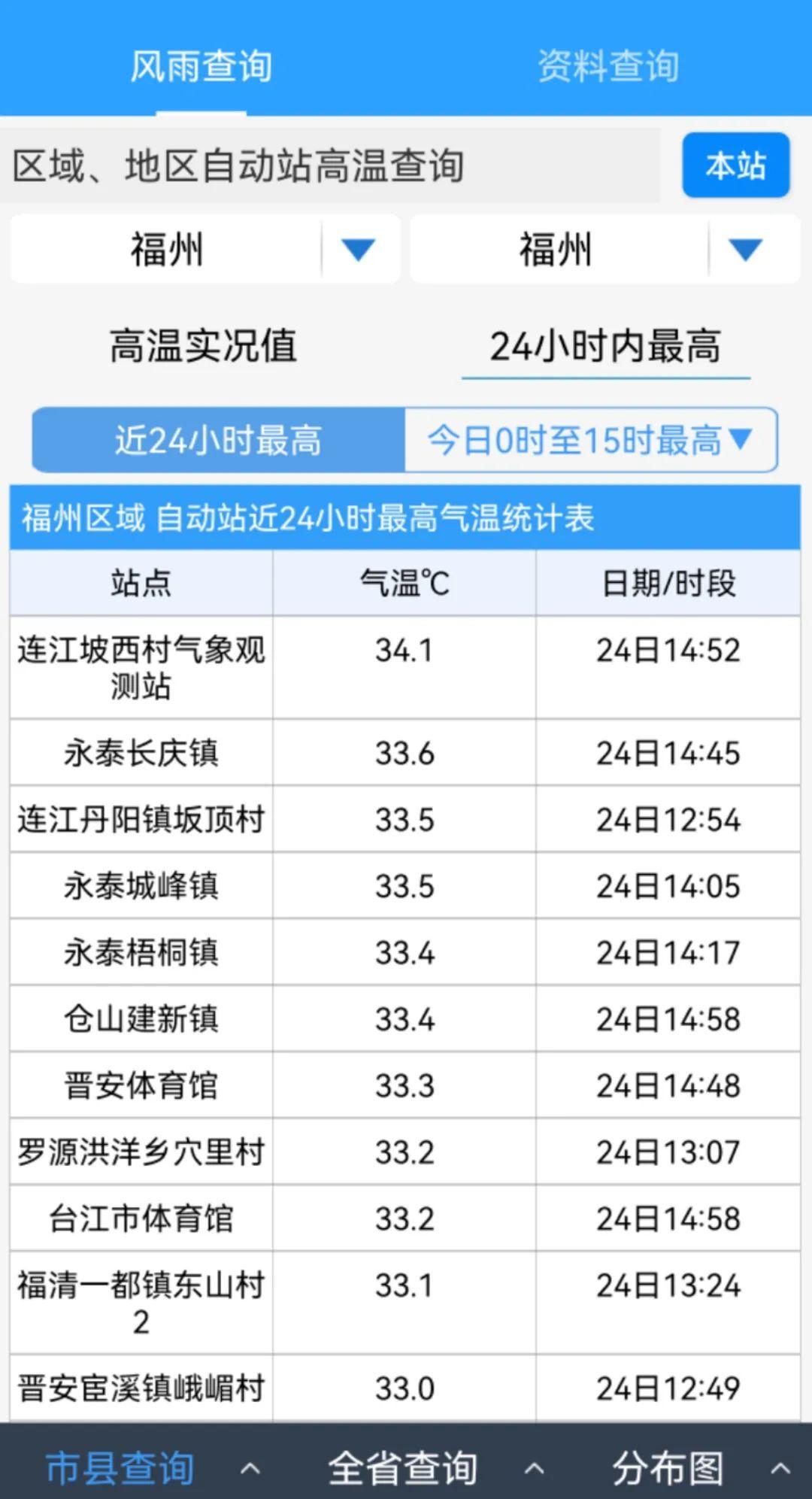812x1499 pixels.
Task: Select the 24小时内最高 tab
Action: 606,347
